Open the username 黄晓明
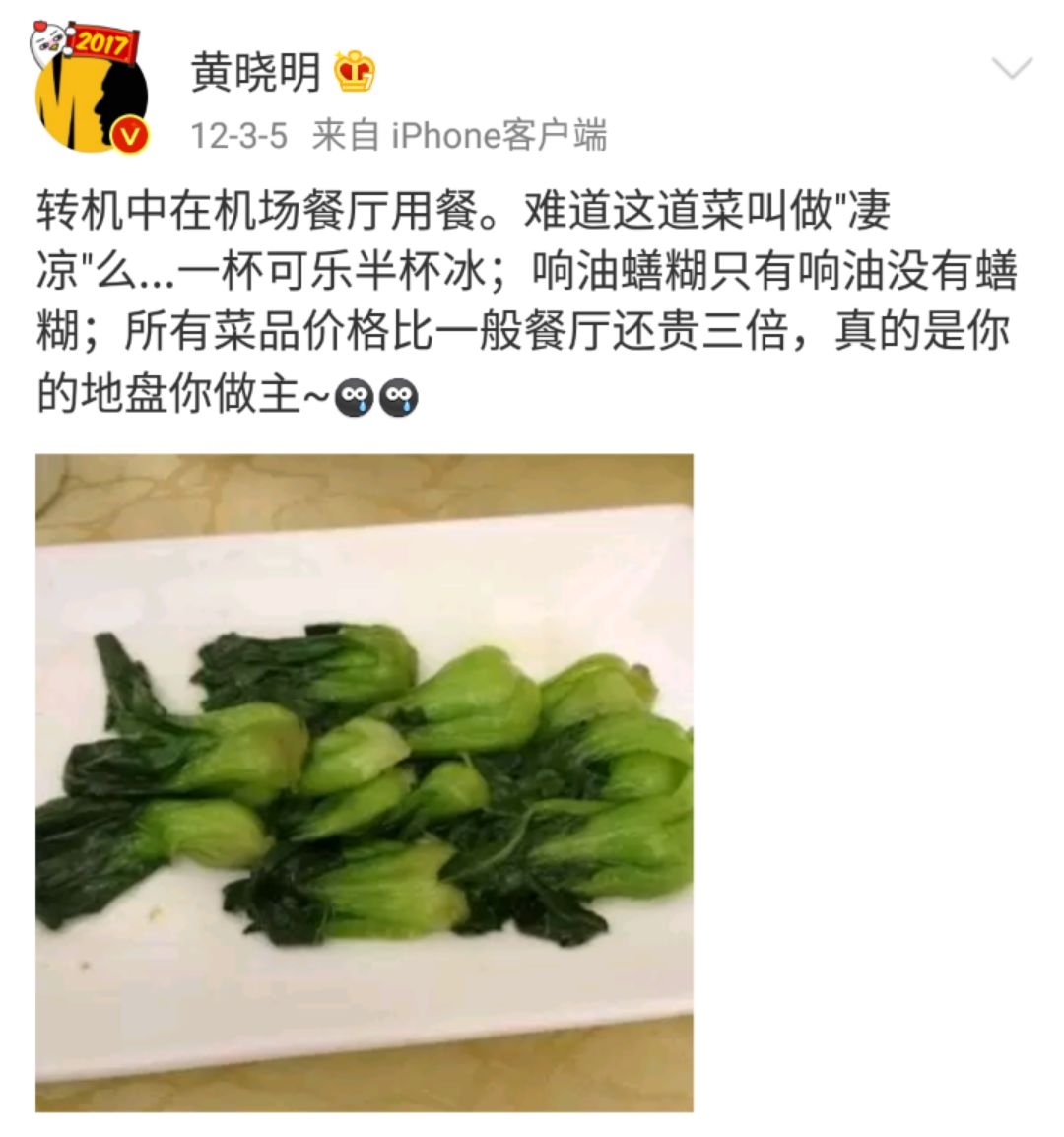Viewport: 1064px width, 1137px height. click(256, 72)
